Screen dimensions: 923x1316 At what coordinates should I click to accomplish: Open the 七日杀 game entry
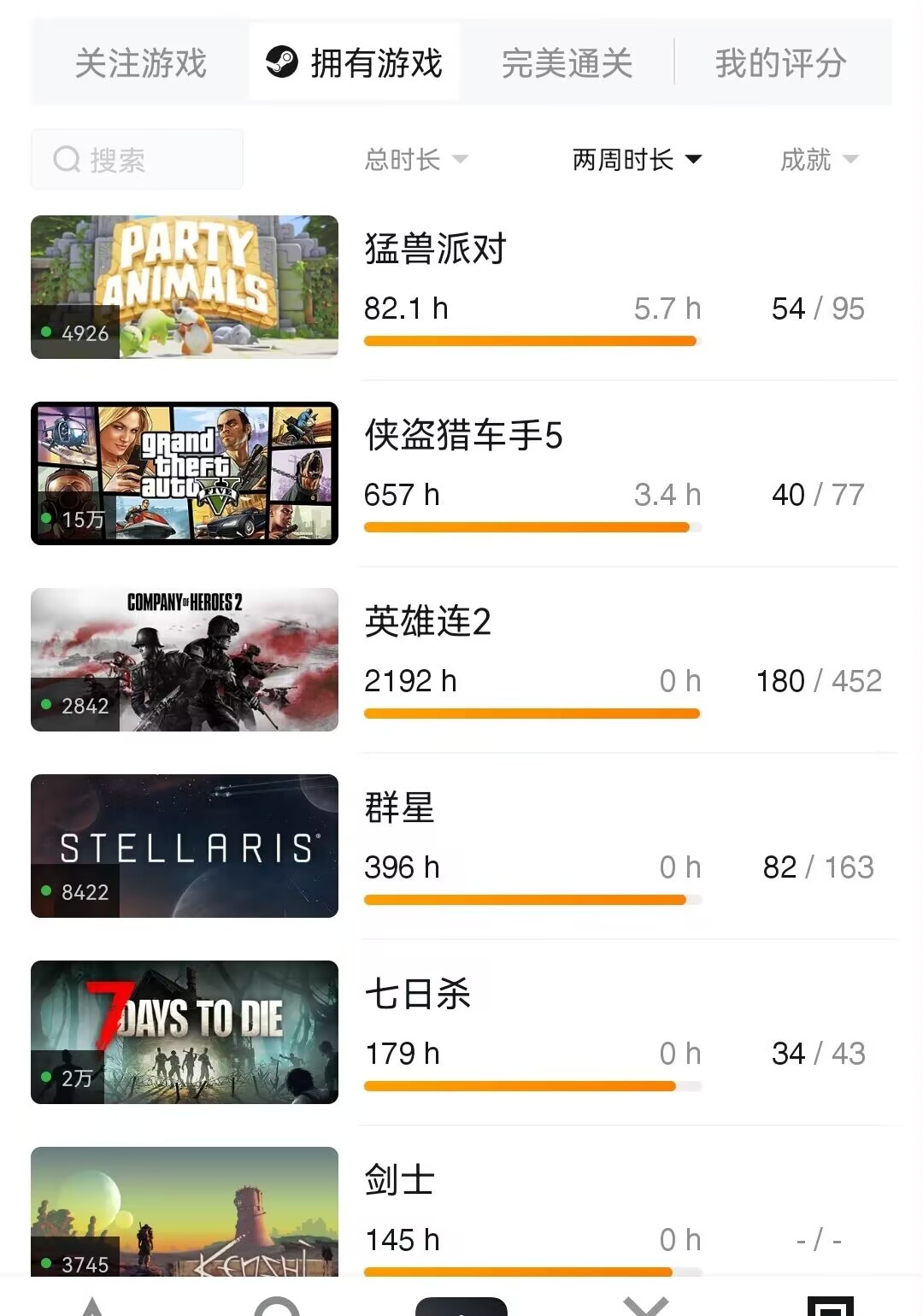(x=417, y=995)
